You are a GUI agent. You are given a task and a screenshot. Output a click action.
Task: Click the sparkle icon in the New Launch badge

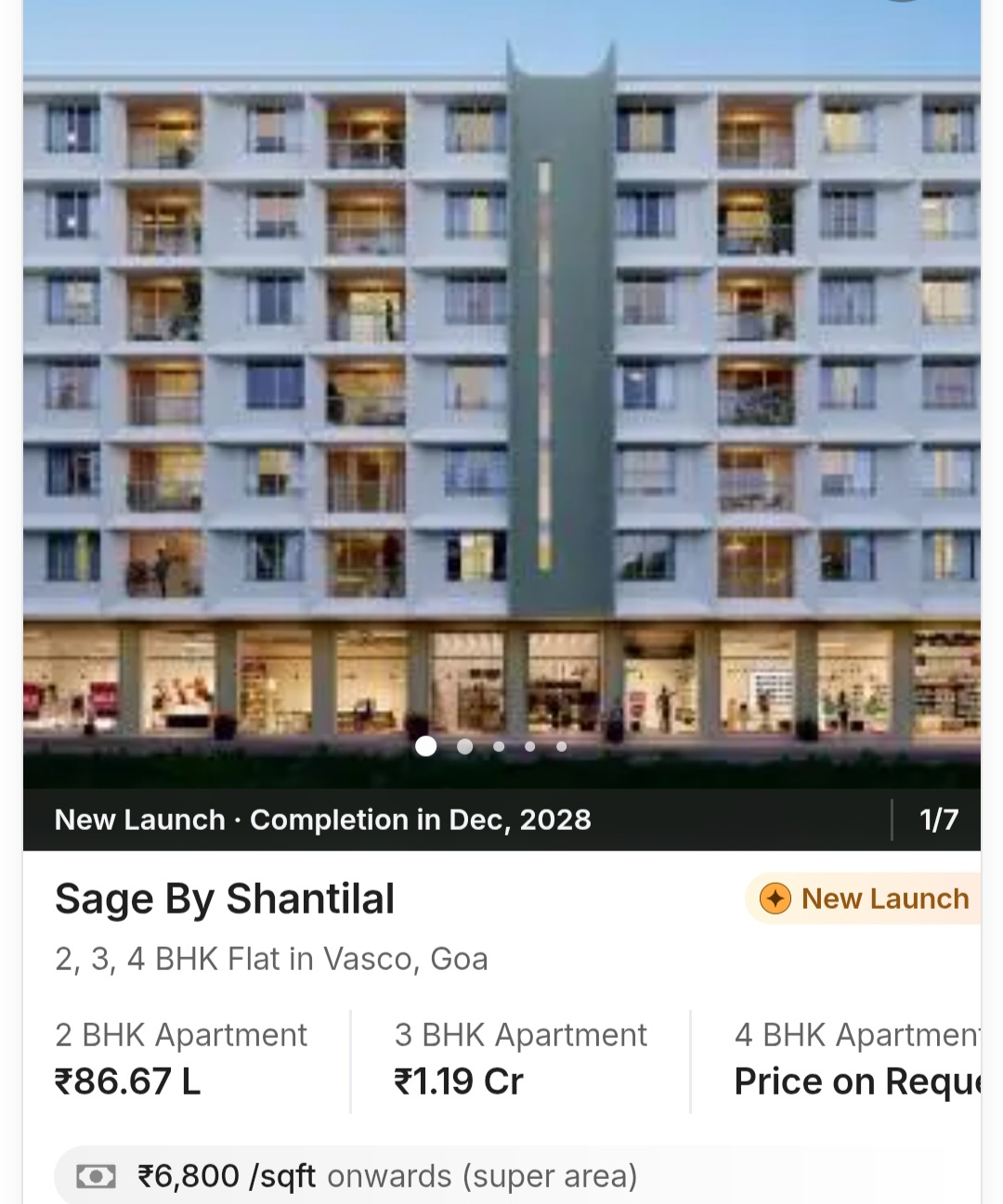pyautogui.click(x=774, y=899)
